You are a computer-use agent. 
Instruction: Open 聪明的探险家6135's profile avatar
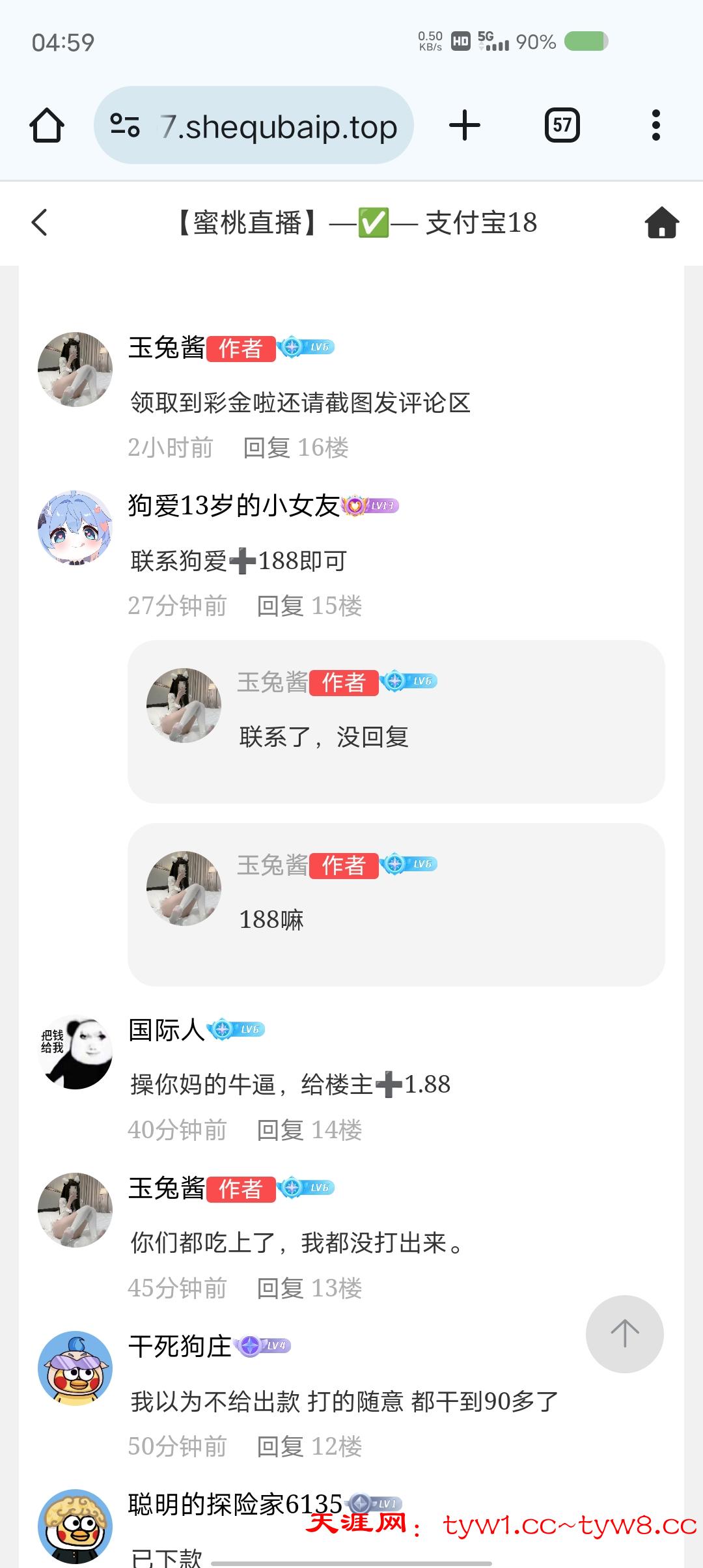tap(75, 1526)
